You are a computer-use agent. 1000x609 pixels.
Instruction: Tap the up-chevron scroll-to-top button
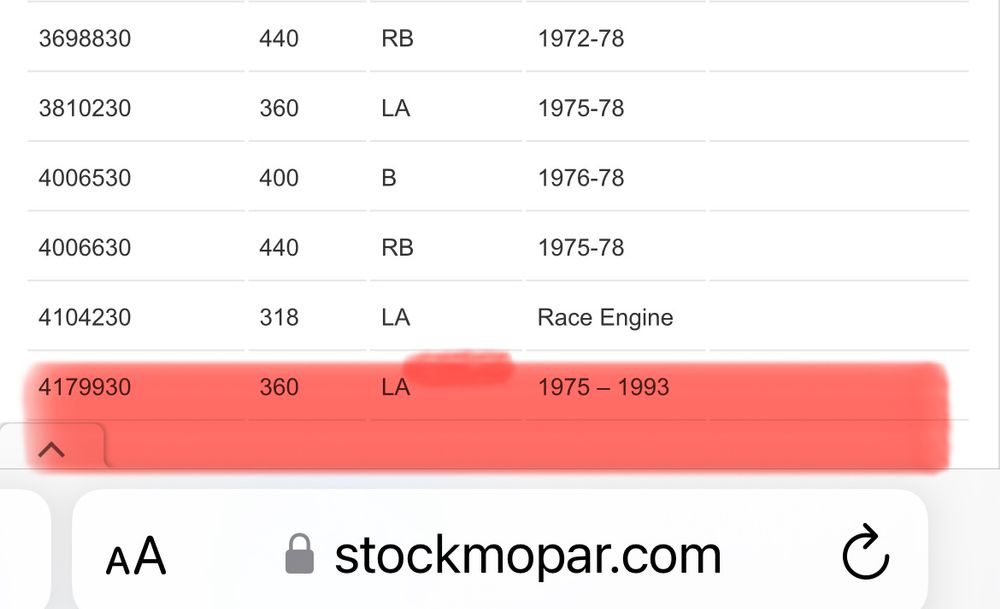pos(52,449)
